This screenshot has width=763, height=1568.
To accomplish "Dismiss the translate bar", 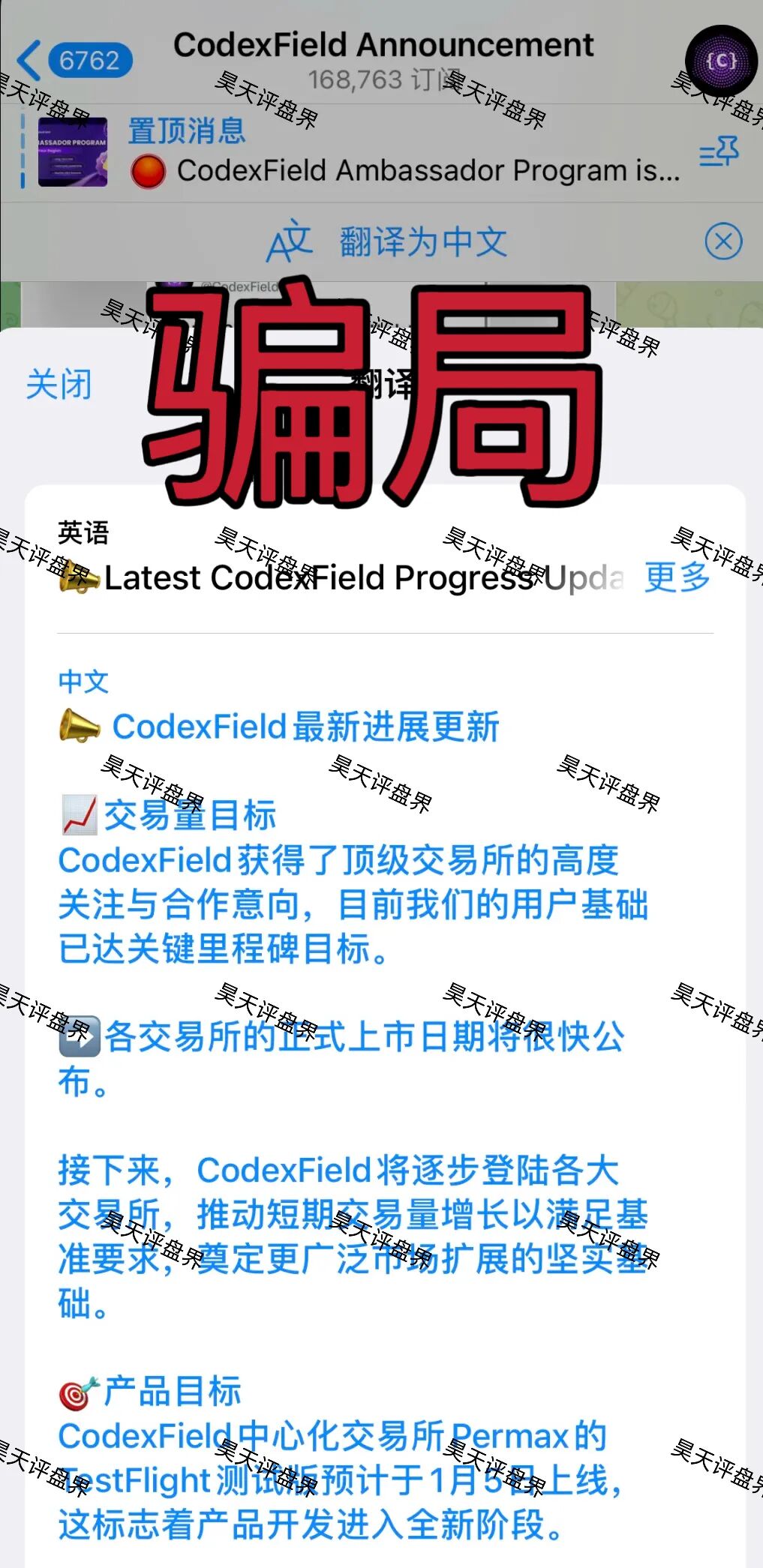I will point(723,242).
